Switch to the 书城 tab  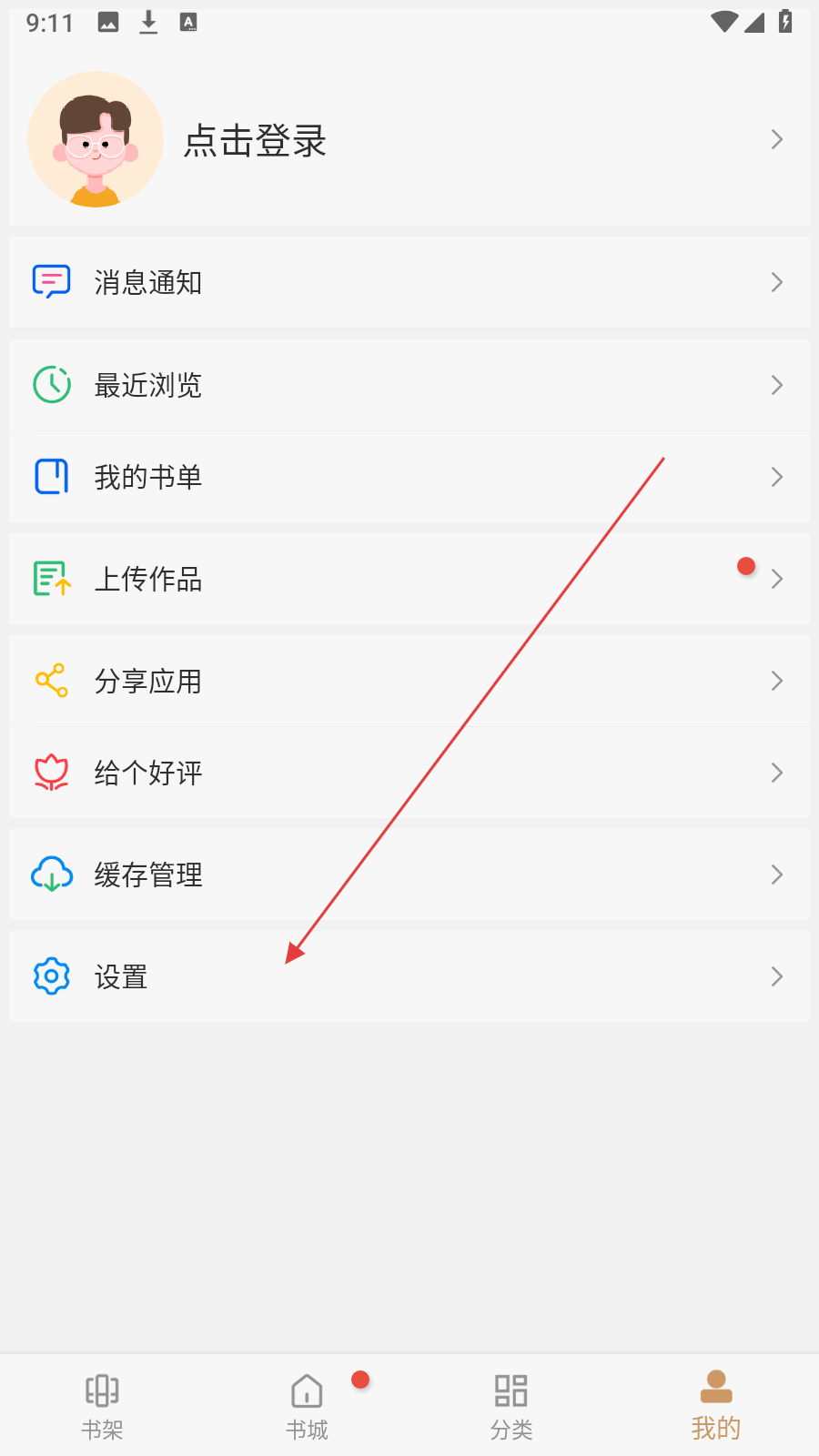[x=307, y=1406]
